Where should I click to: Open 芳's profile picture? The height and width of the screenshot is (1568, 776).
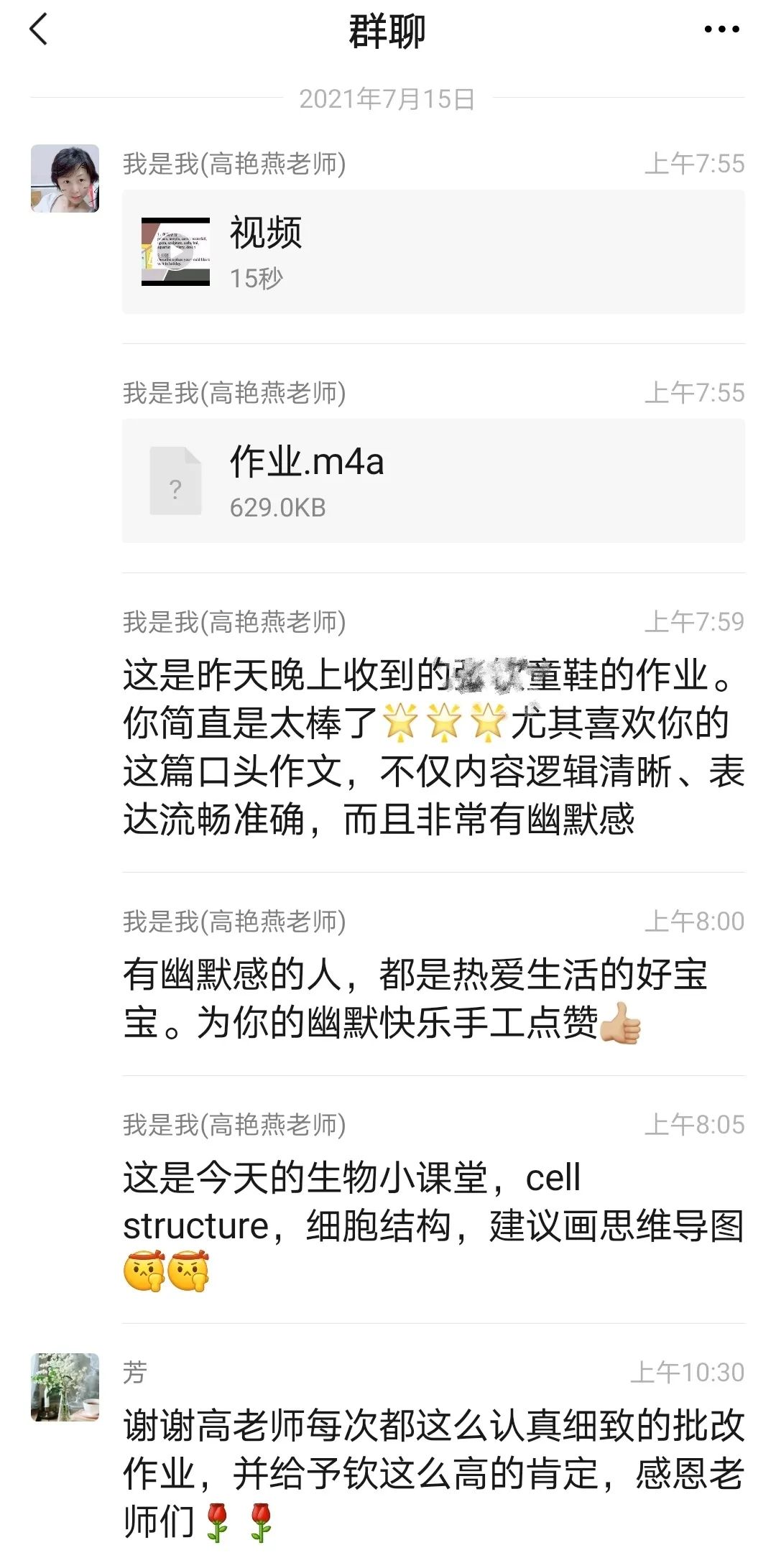point(65,1387)
